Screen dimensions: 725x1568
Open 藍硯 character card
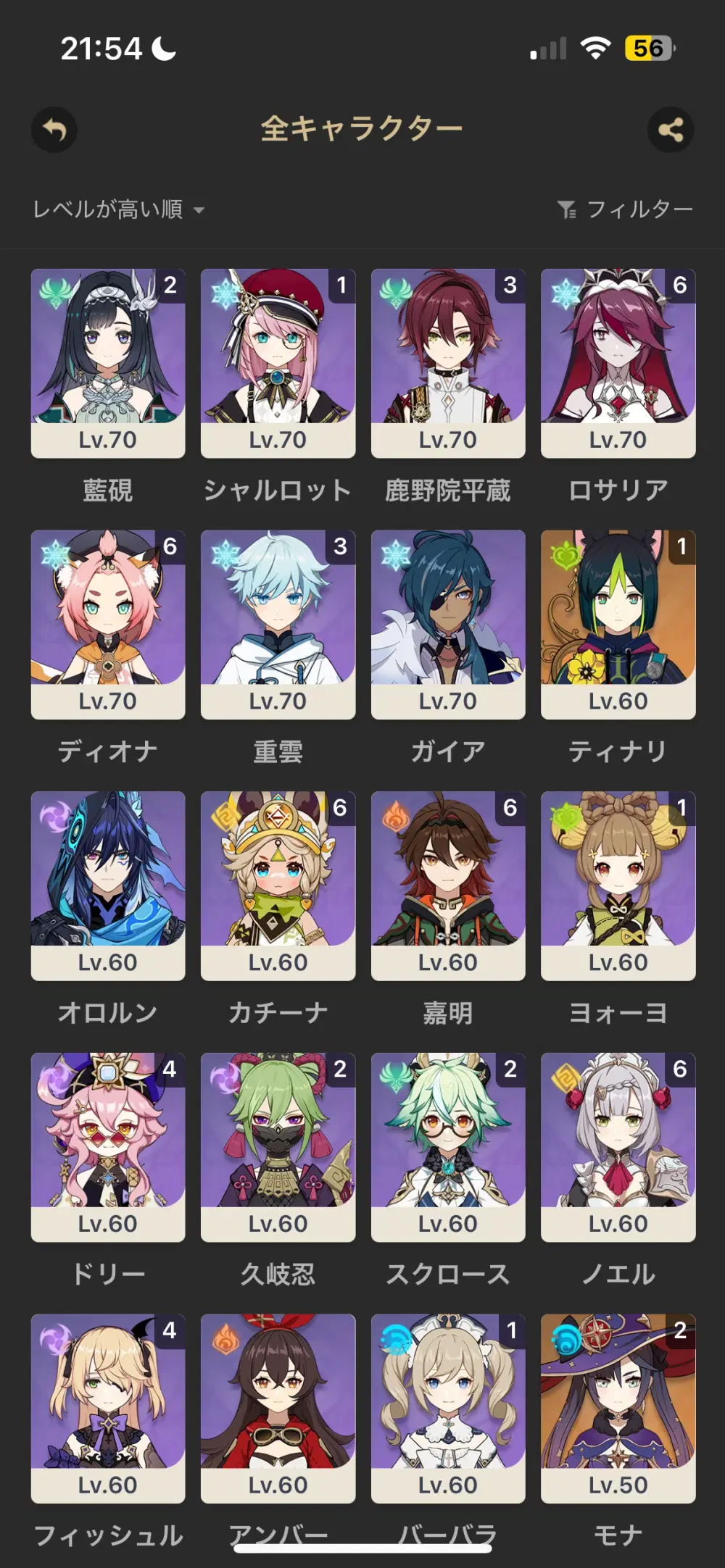(108, 362)
